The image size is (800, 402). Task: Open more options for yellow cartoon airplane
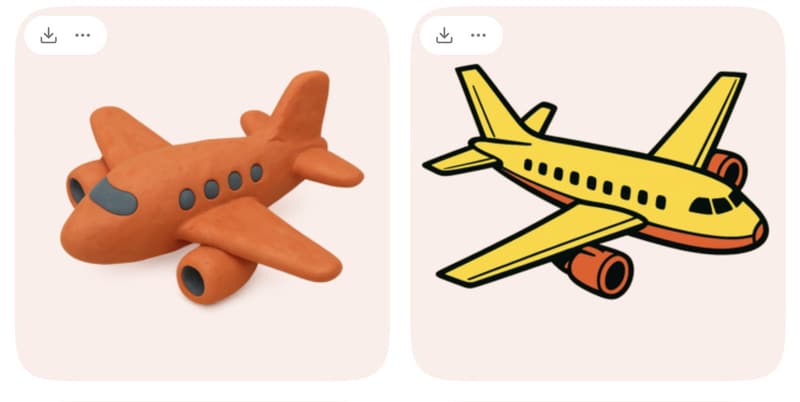coord(479,35)
